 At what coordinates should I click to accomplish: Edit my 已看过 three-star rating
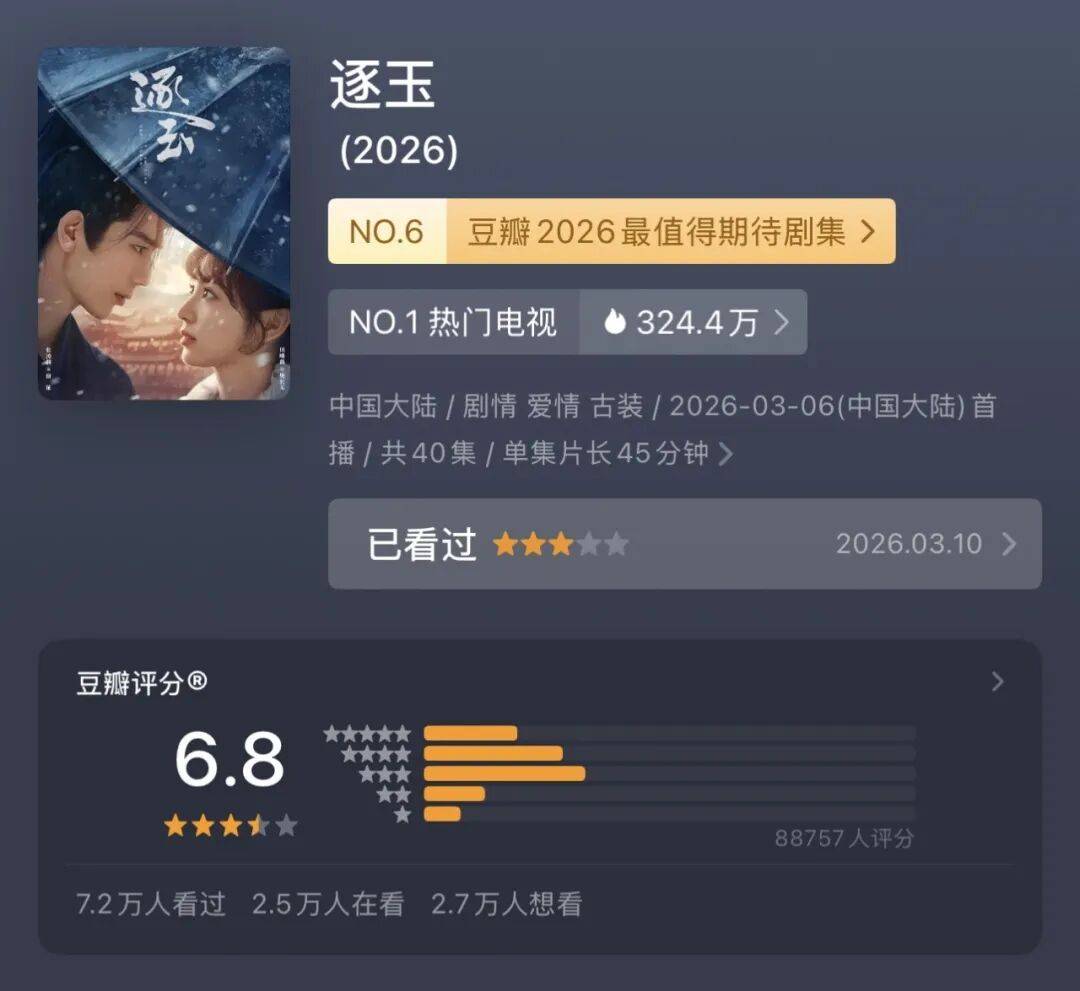[684, 544]
